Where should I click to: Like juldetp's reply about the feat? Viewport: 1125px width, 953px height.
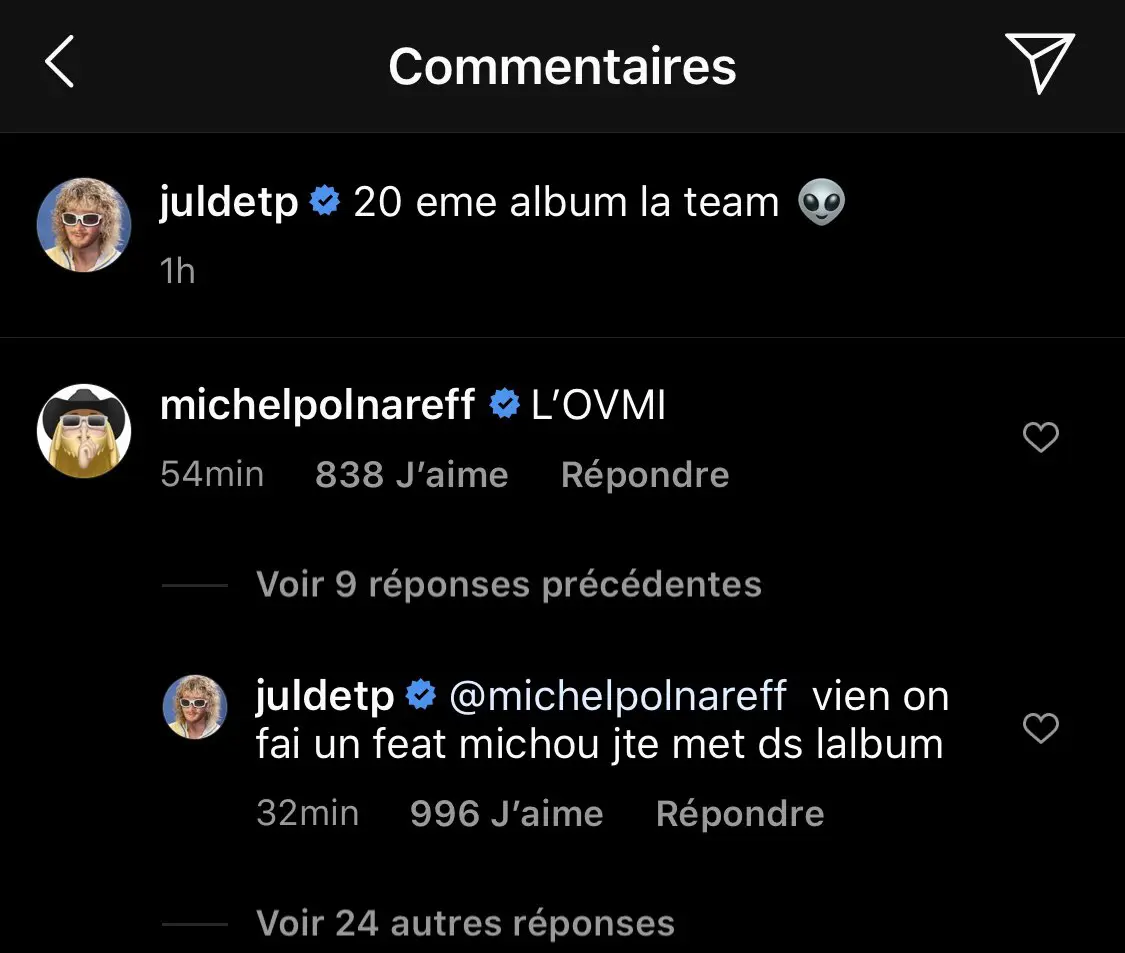point(1041,728)
